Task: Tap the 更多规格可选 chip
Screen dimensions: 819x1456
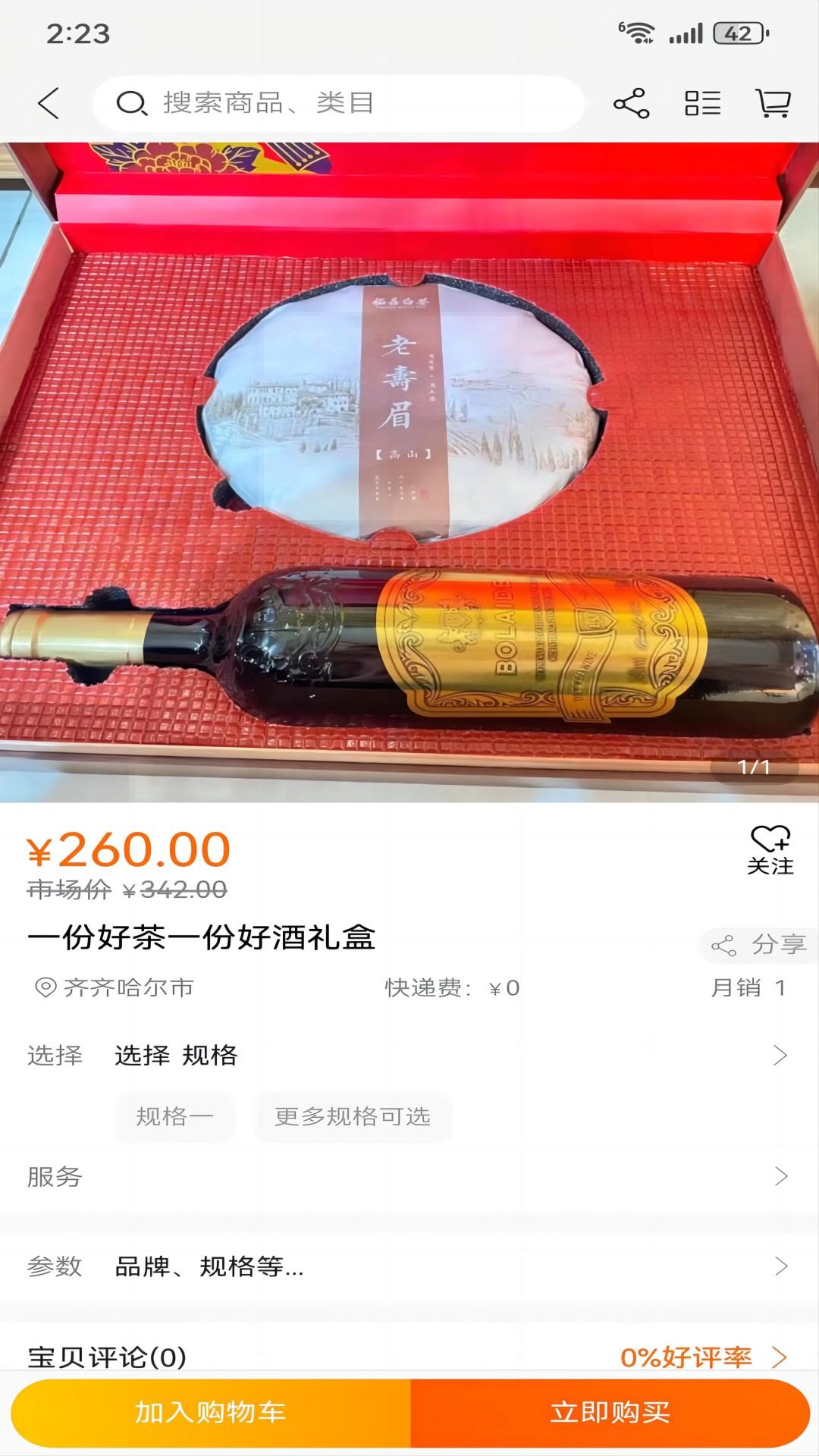Action: click(353, 1116)
